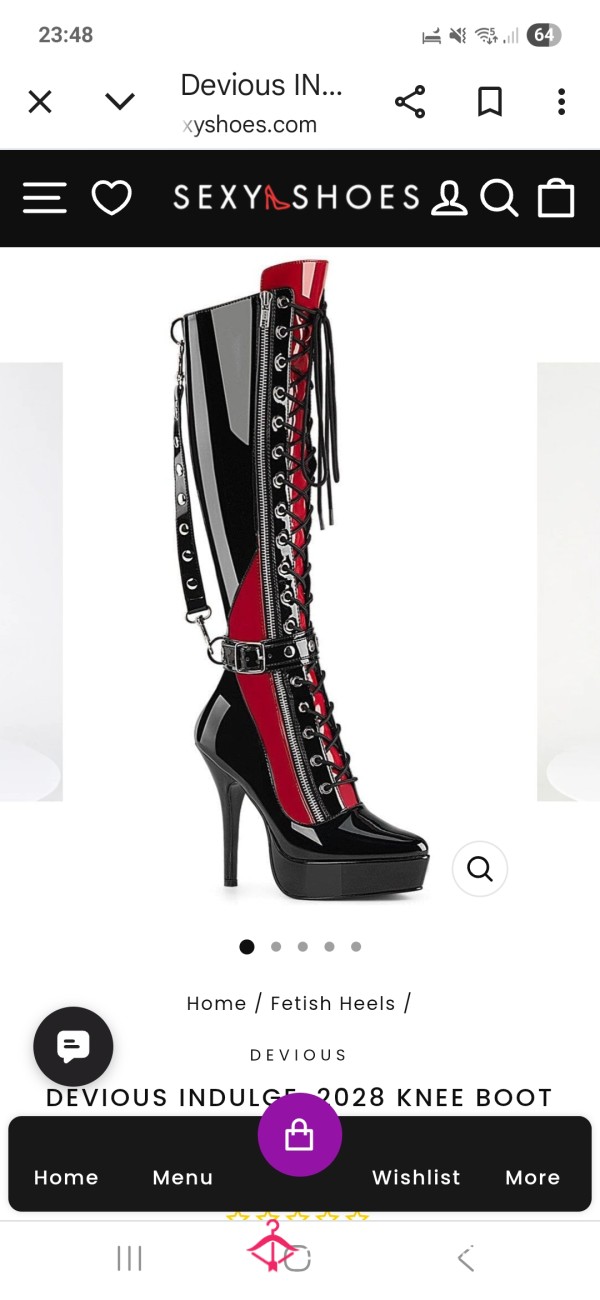Go to the Home breadcrumb link
The image size is (600, 1300).
(216, 1003)
